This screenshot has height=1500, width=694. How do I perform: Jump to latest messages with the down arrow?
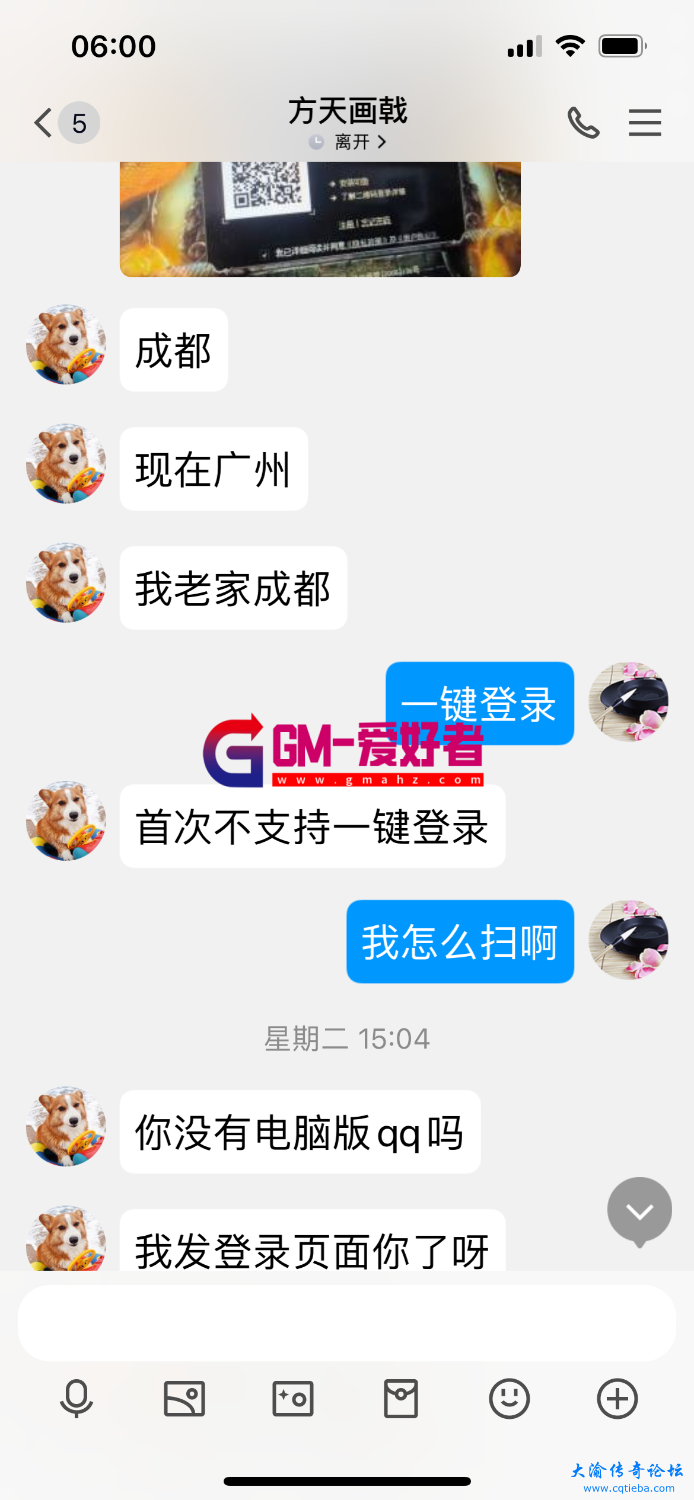pos(640,1211)
